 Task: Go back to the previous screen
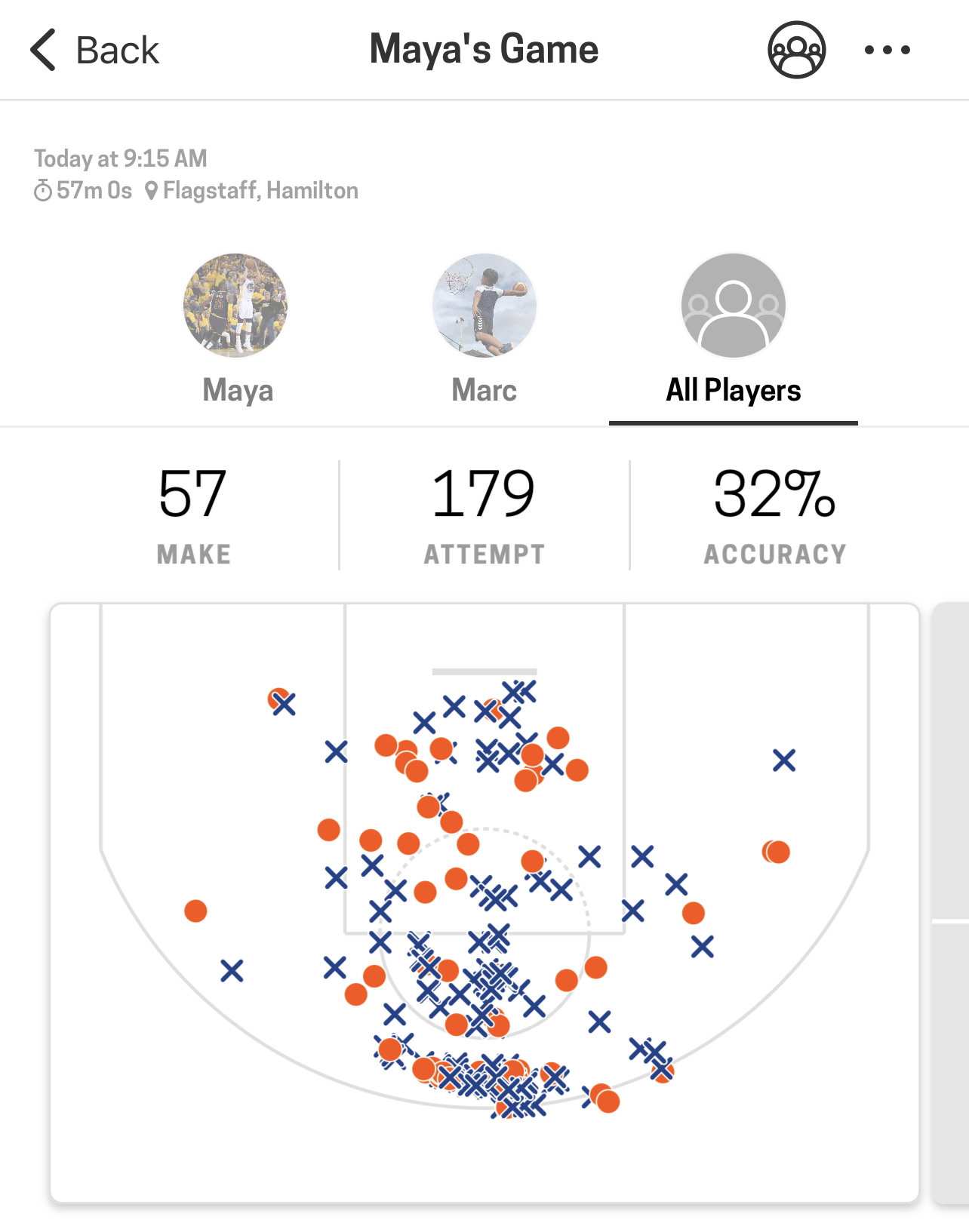pos(94,51)
